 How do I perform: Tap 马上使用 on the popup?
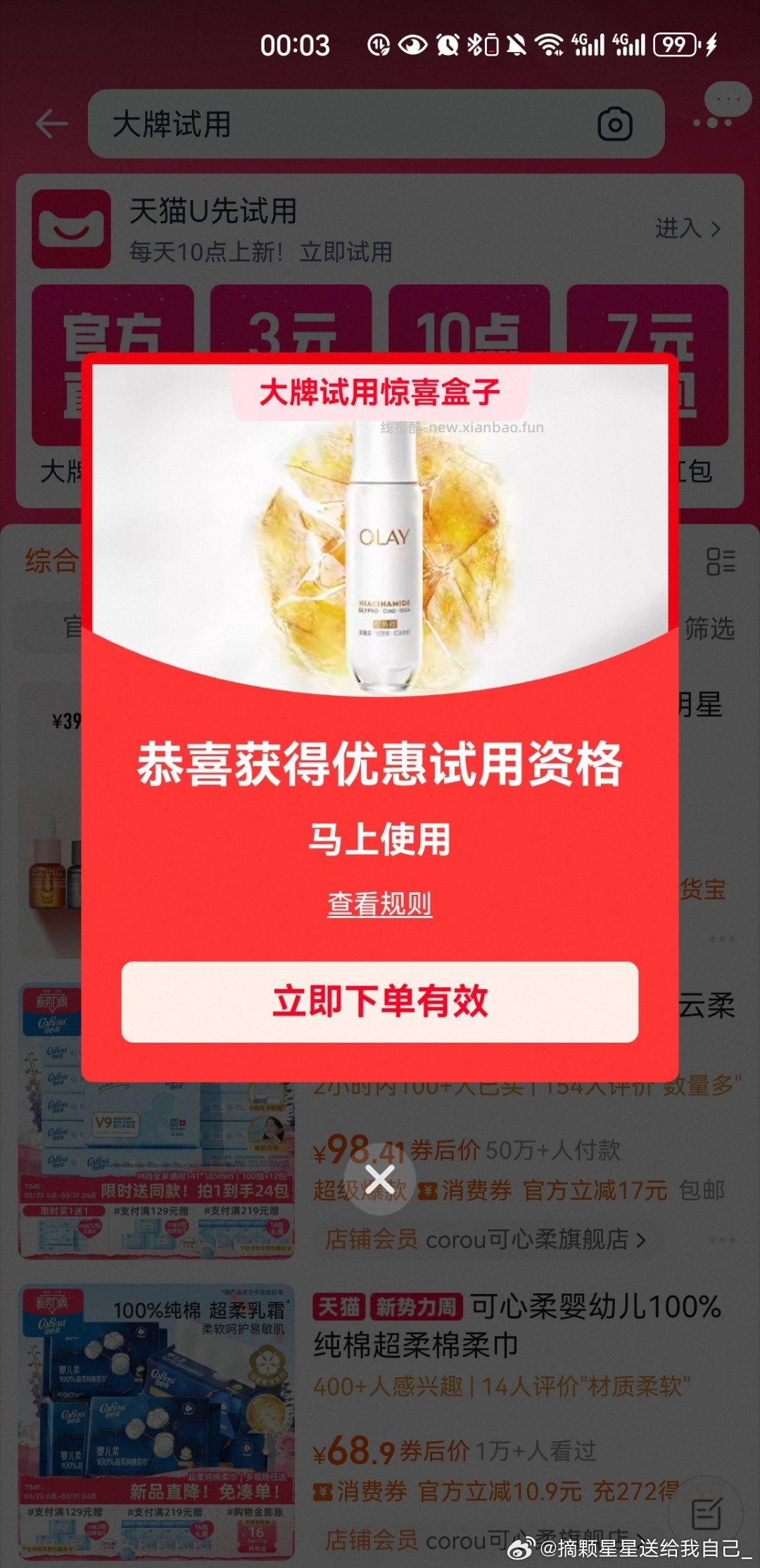coord(380,838)
